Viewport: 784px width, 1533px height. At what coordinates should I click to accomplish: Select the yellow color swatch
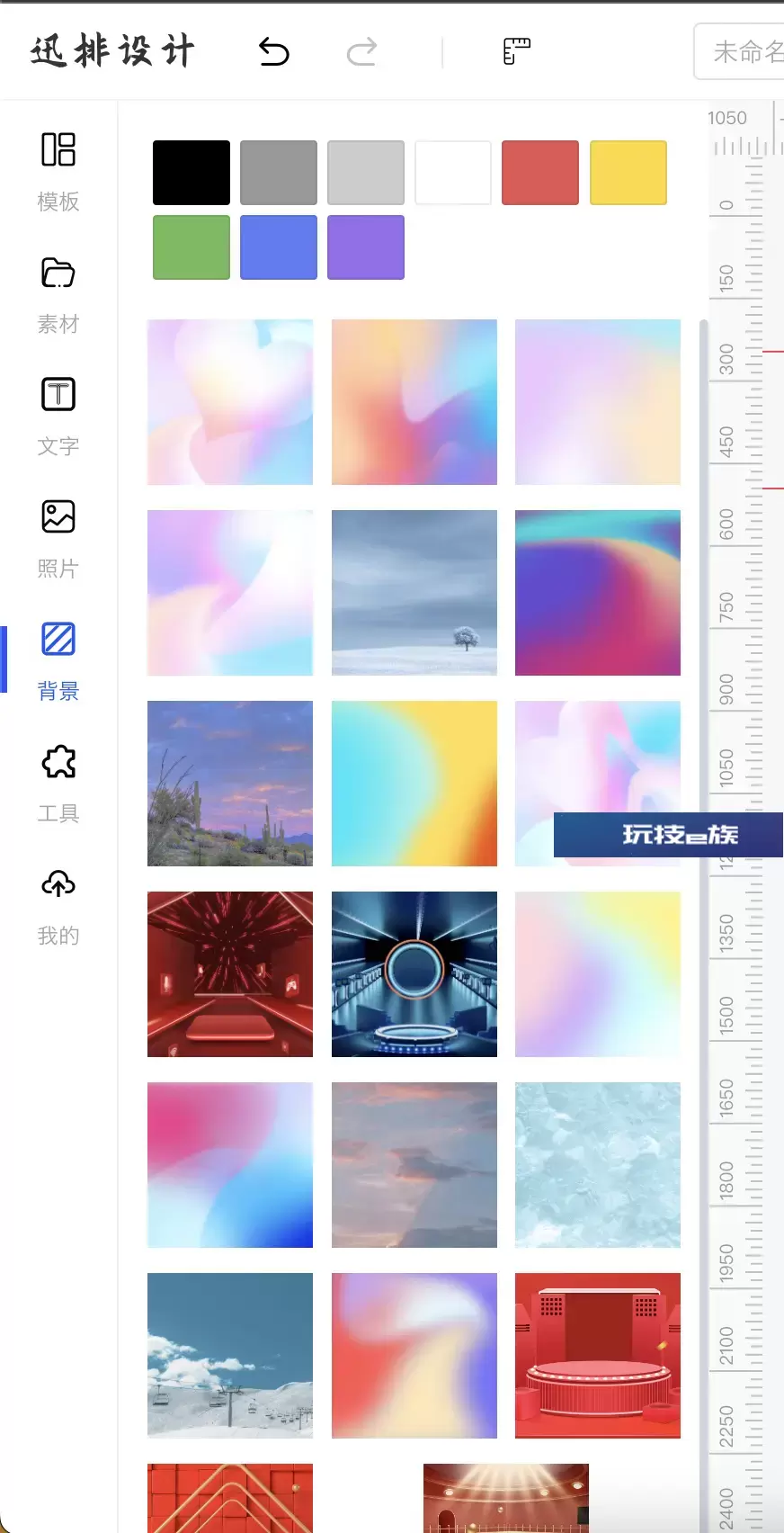[628, 173]
